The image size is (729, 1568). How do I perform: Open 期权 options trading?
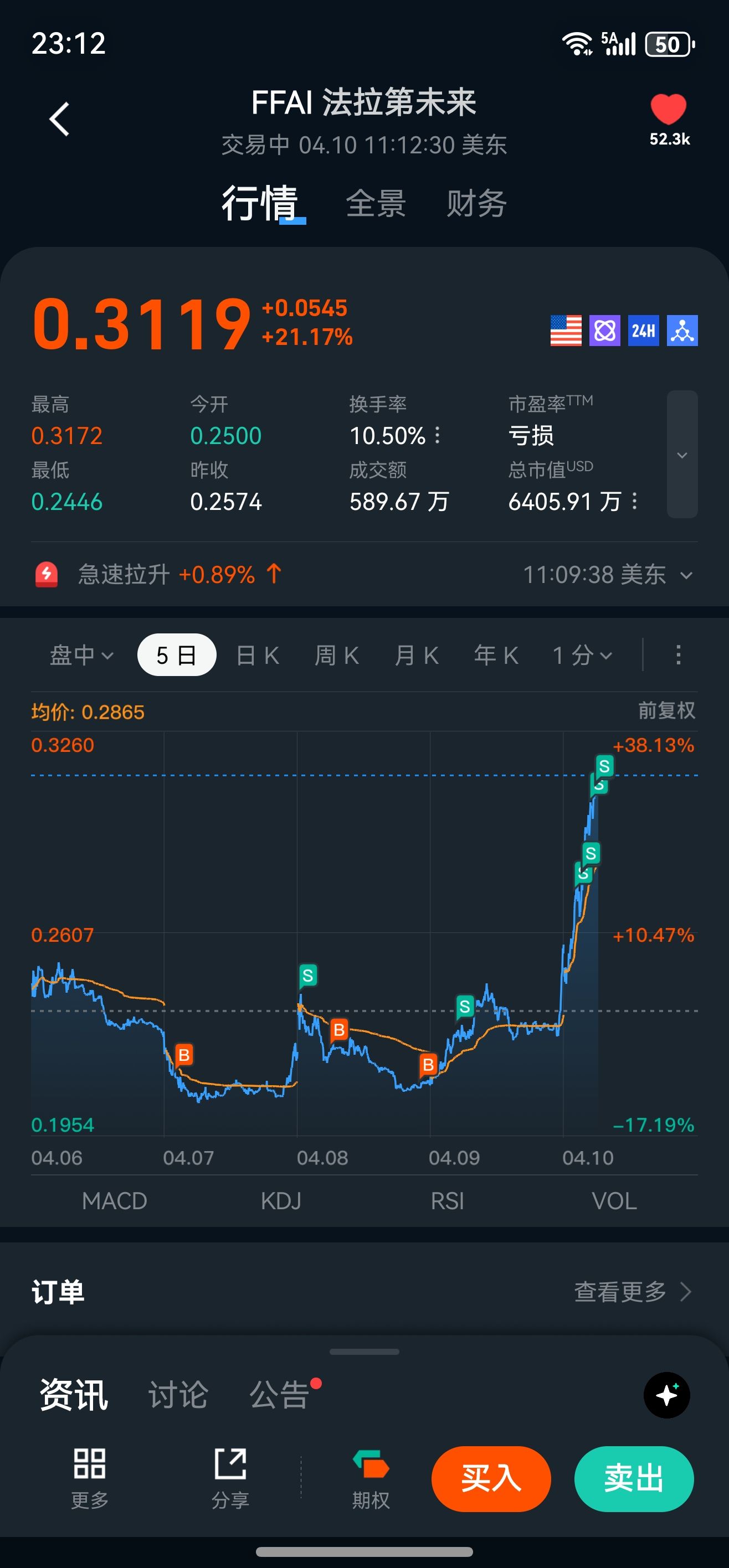[x=371, y=1478]
